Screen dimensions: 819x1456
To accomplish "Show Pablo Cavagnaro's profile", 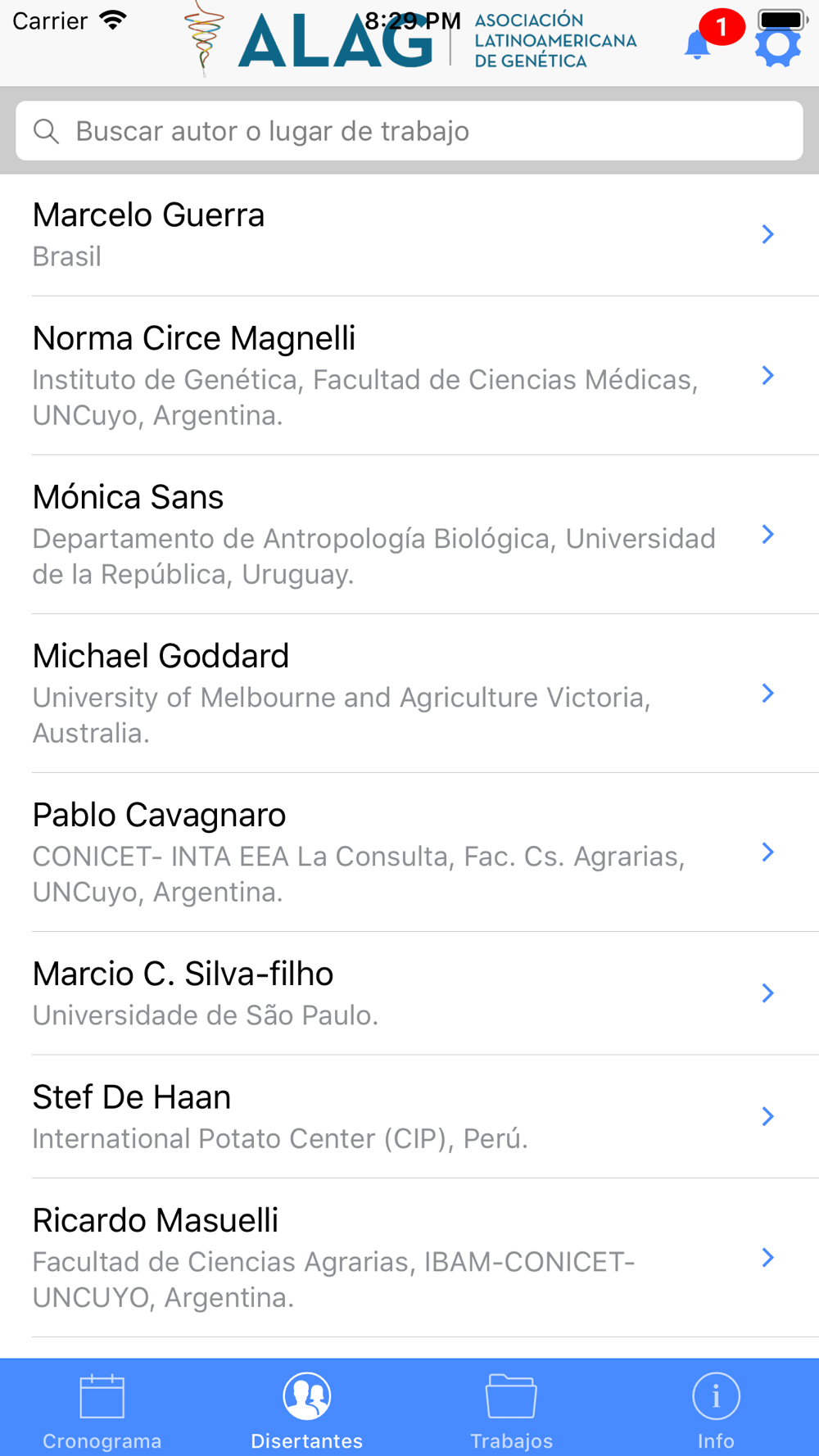I will click(x=409, y=852).
